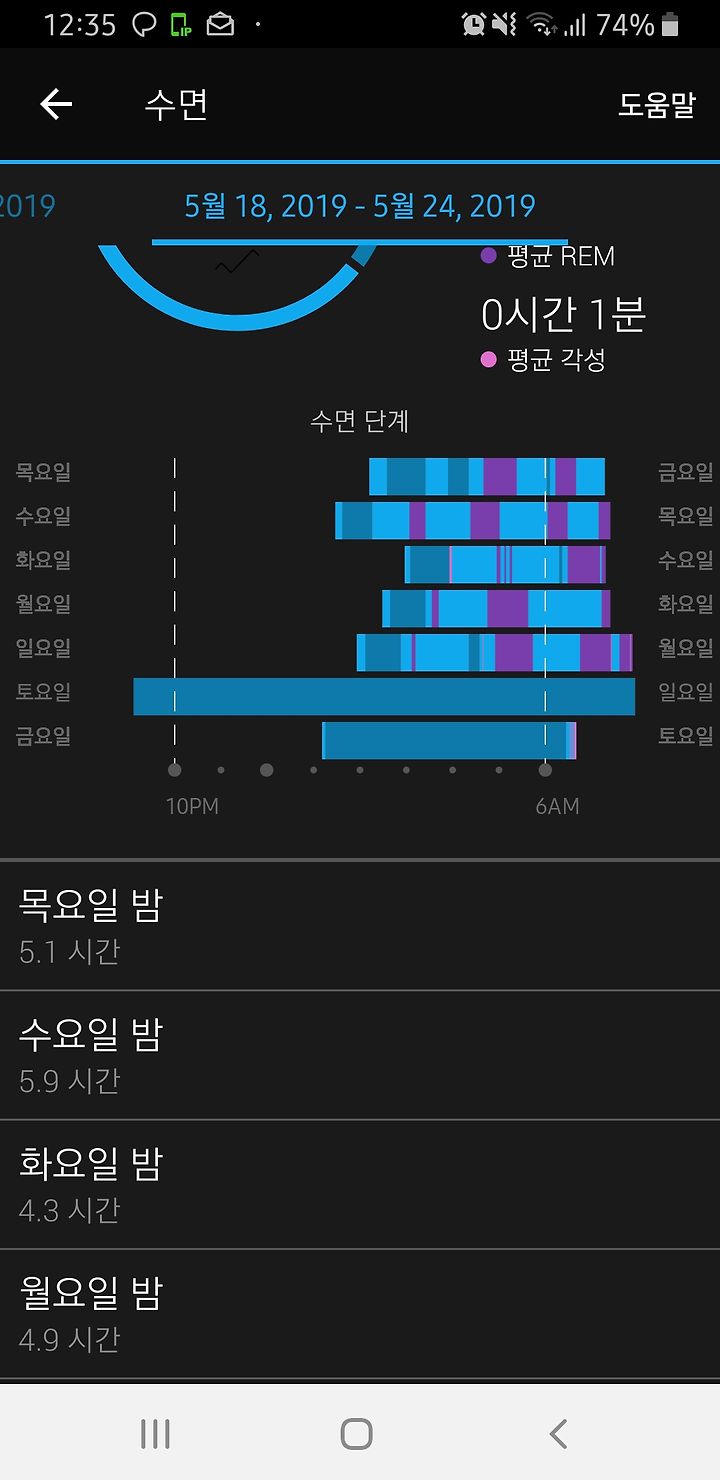Viewport: 720px width, 1480px height.
Task: Tap the system home button
Action: [357, 1434]
